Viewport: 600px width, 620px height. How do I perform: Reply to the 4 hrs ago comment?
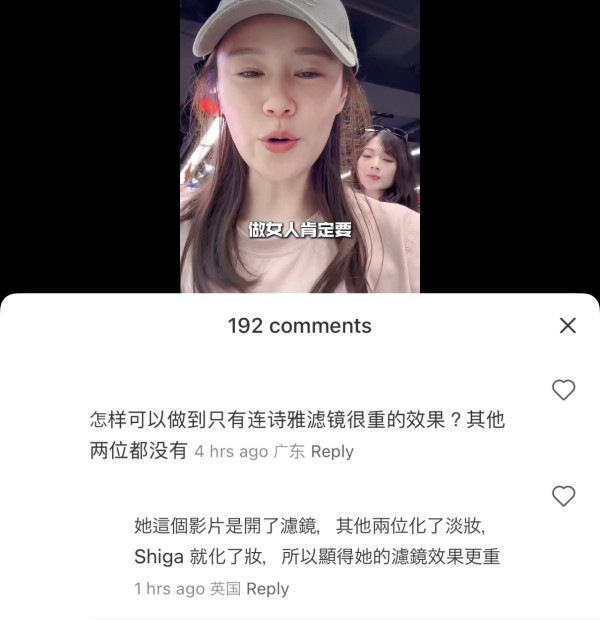tap(332, 451)
